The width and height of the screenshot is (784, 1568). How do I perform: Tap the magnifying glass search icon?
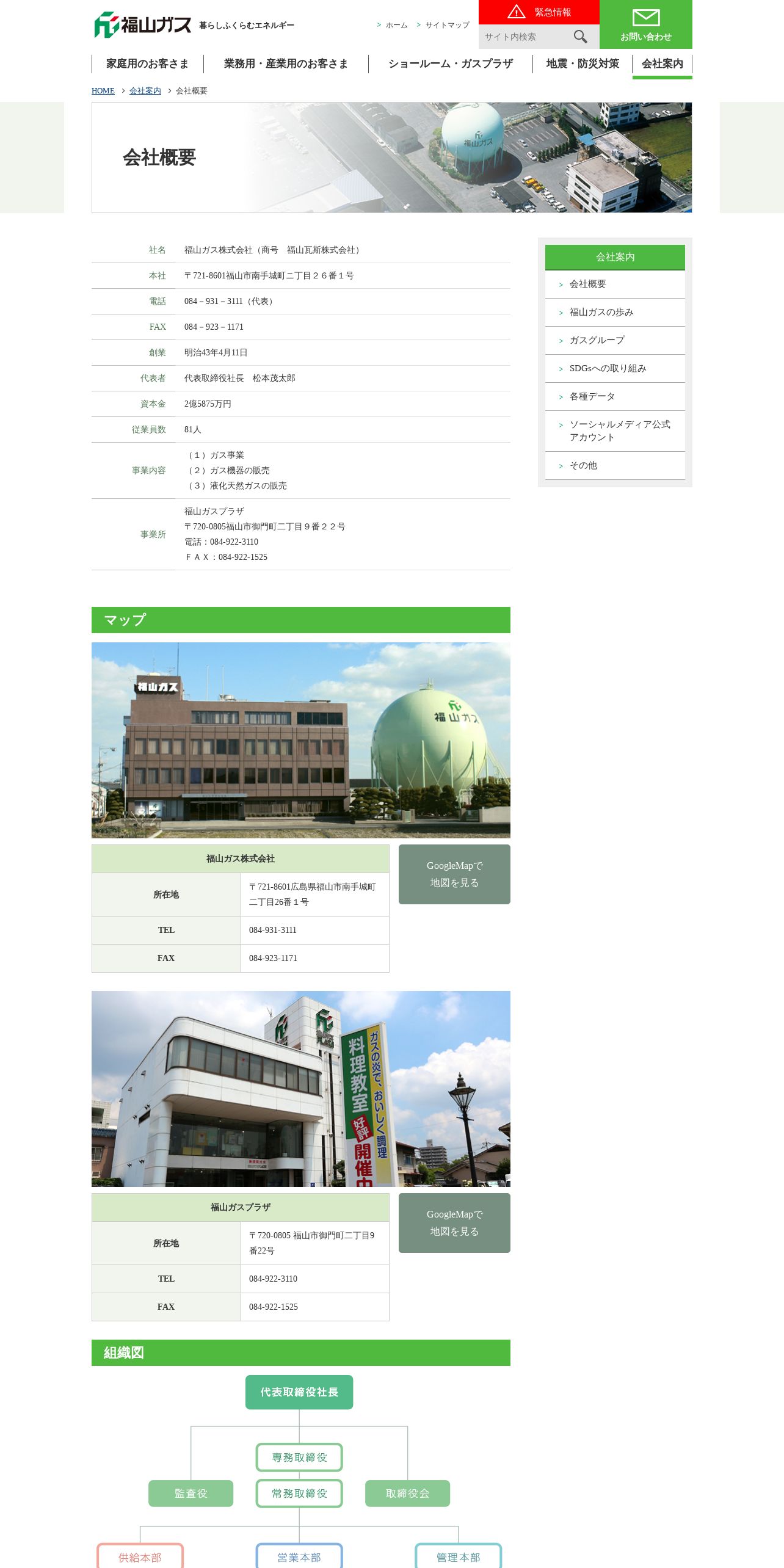pyautogui.click(x=581, y=37)
